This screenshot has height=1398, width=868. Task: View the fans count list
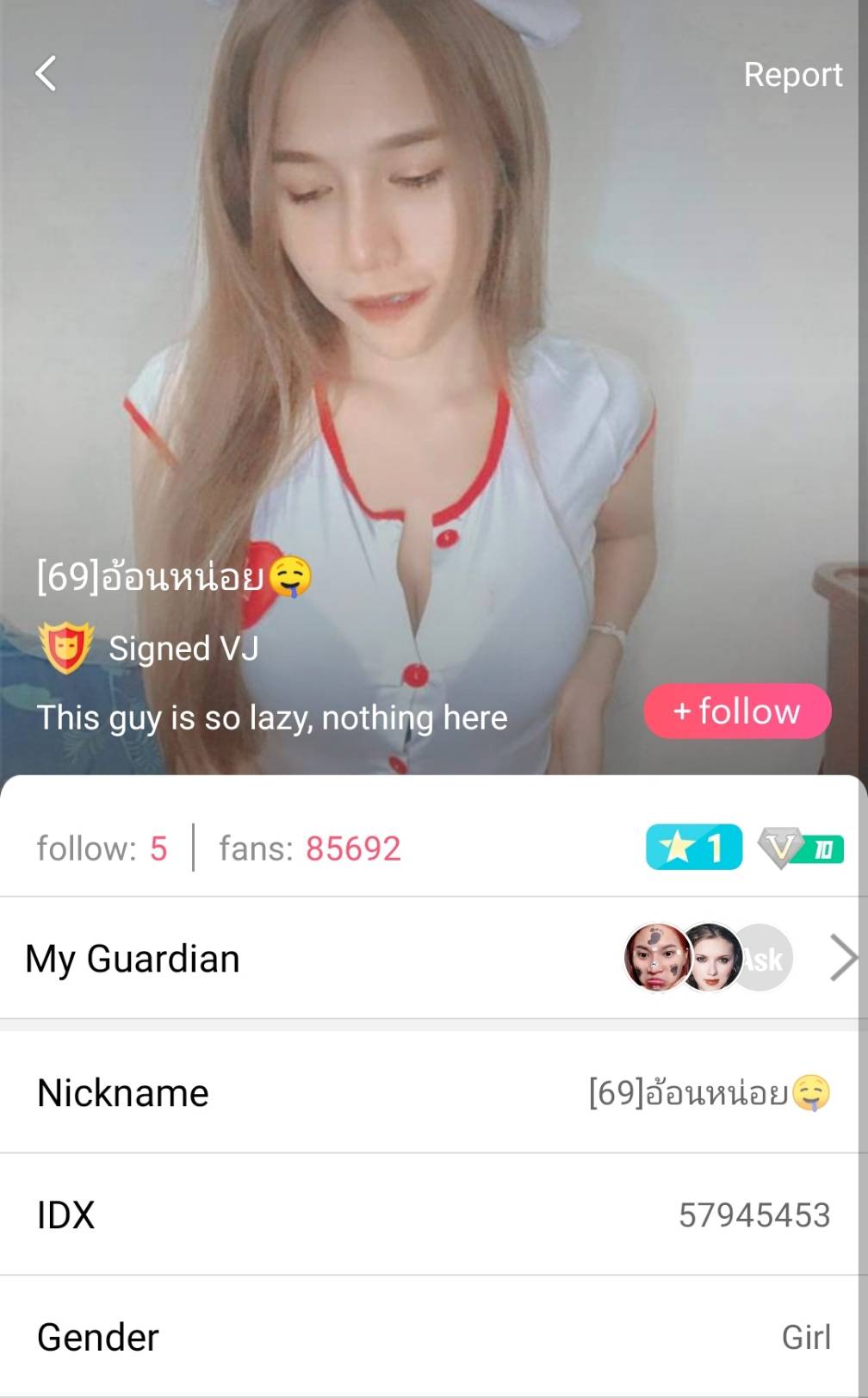coord(309,848)
